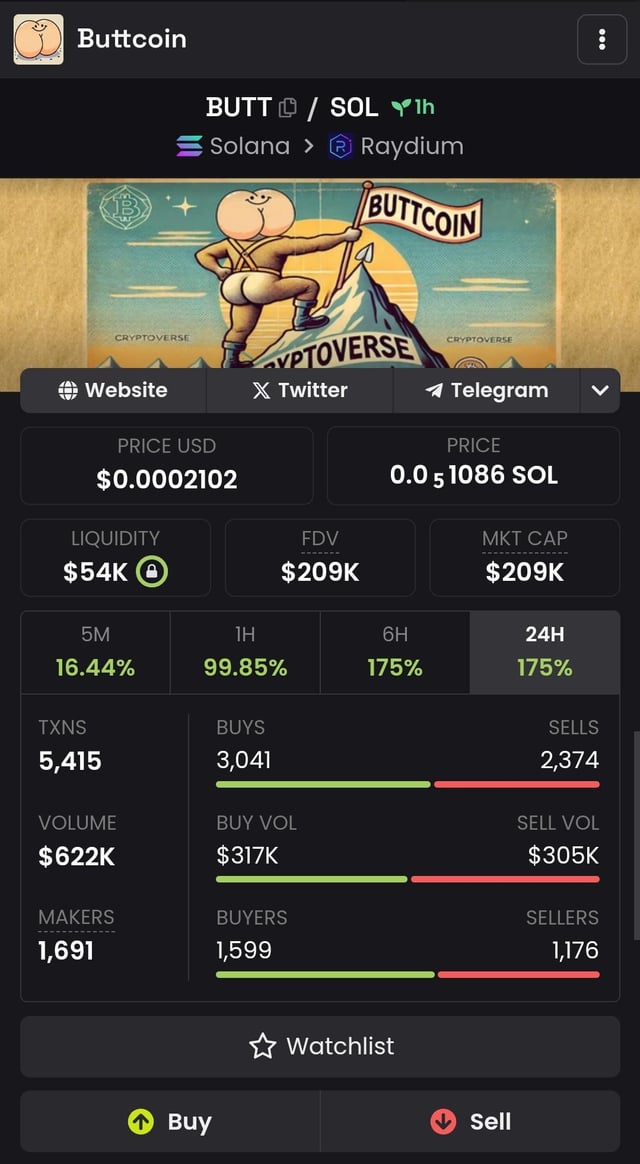The height and width of the screenshot is (1164, 640).
Task: Switch stats to the 1H timeframe
Action: [x=245, y=653]
